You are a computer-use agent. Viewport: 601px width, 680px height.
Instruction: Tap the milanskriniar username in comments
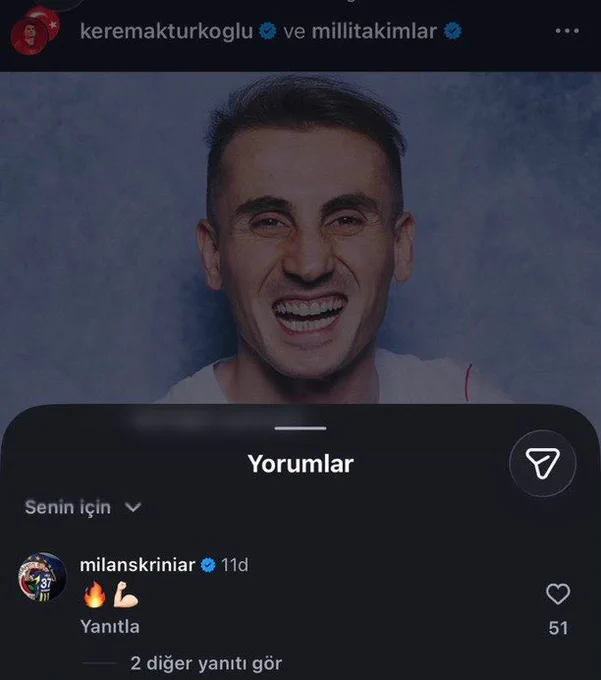tap(137, 565)
